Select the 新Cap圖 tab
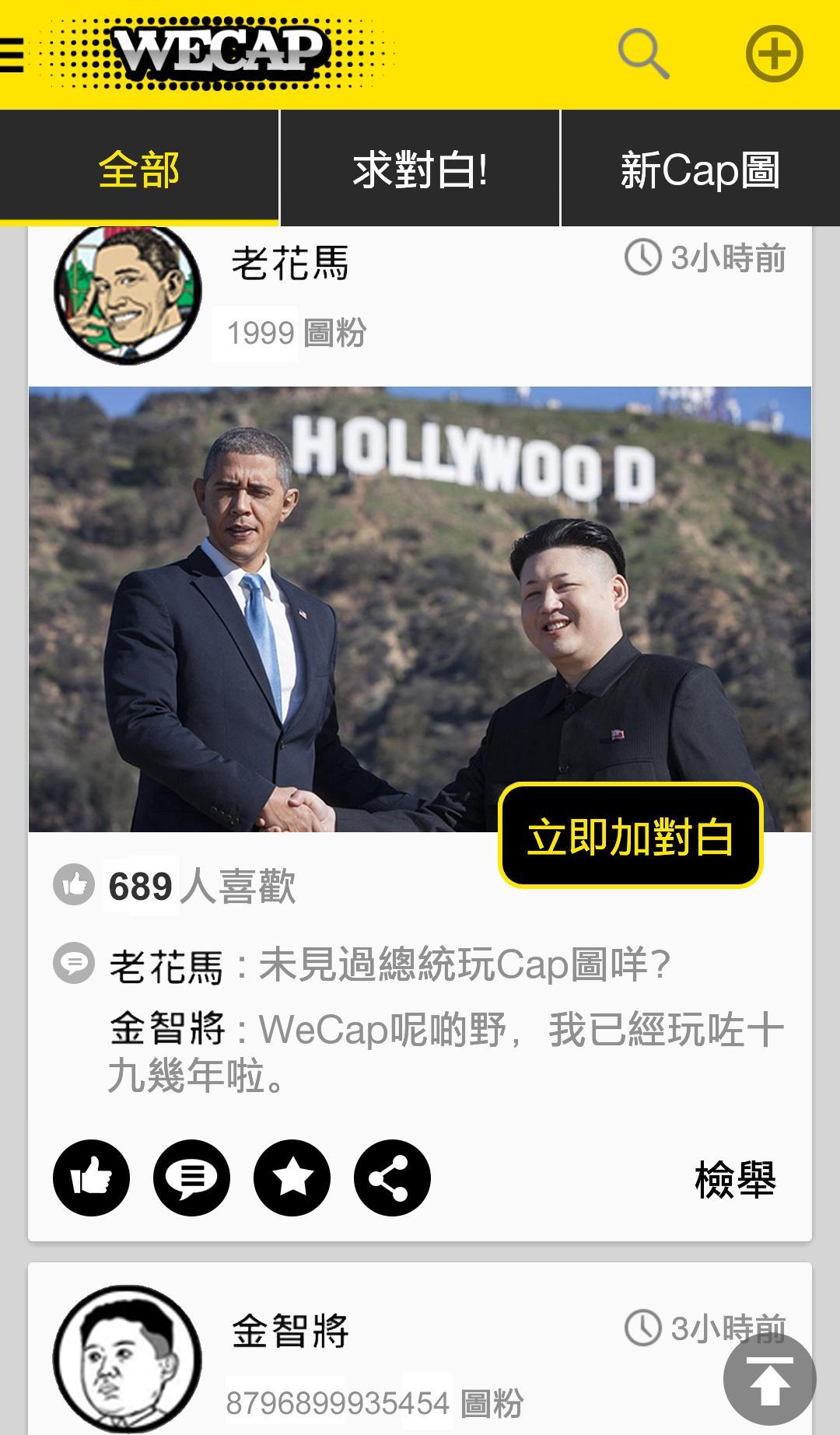Screen dimensions: 840x1435 point(700,169)
